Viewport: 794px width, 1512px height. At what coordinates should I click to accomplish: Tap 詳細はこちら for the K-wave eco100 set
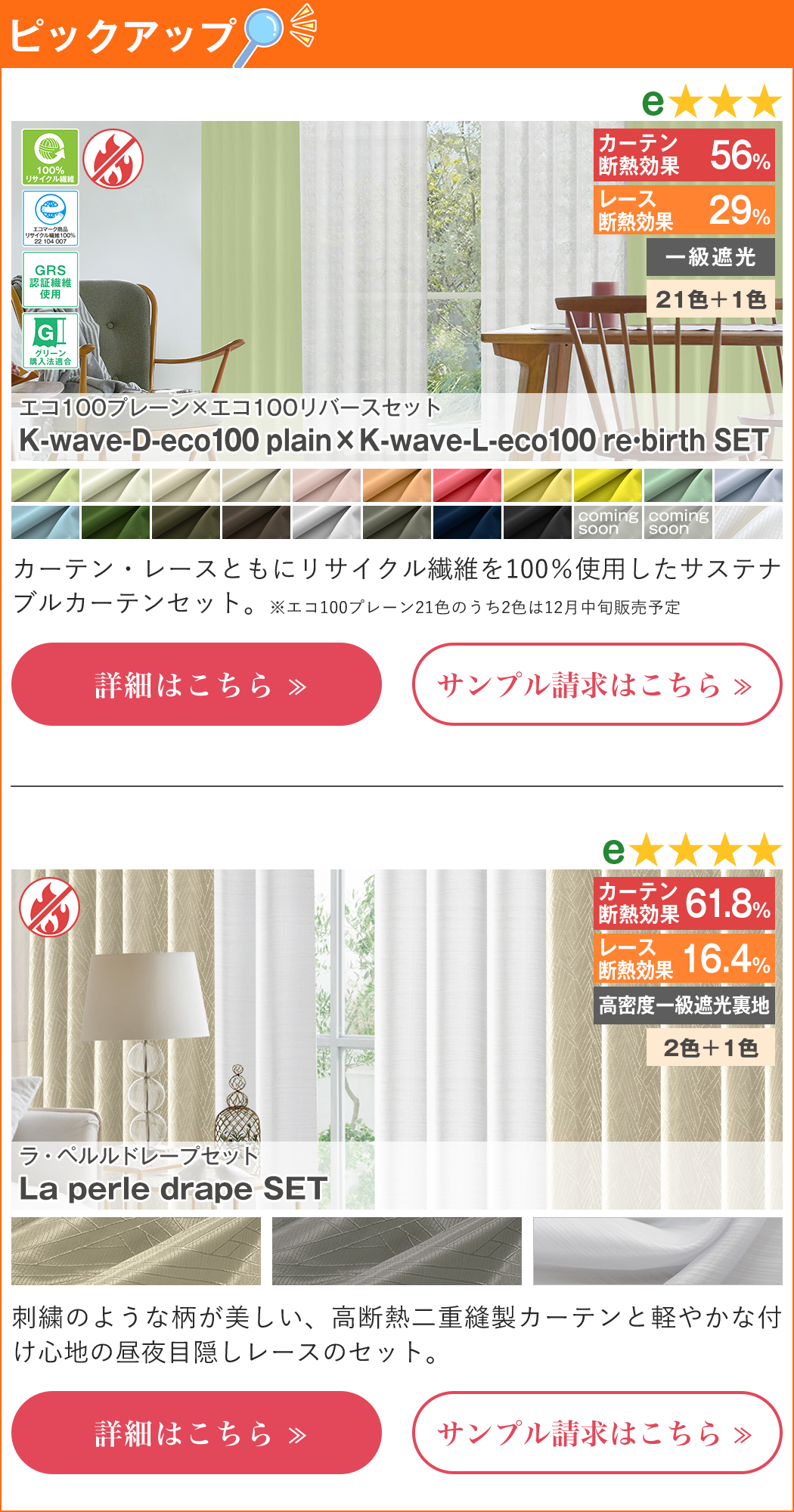[200, 685]
